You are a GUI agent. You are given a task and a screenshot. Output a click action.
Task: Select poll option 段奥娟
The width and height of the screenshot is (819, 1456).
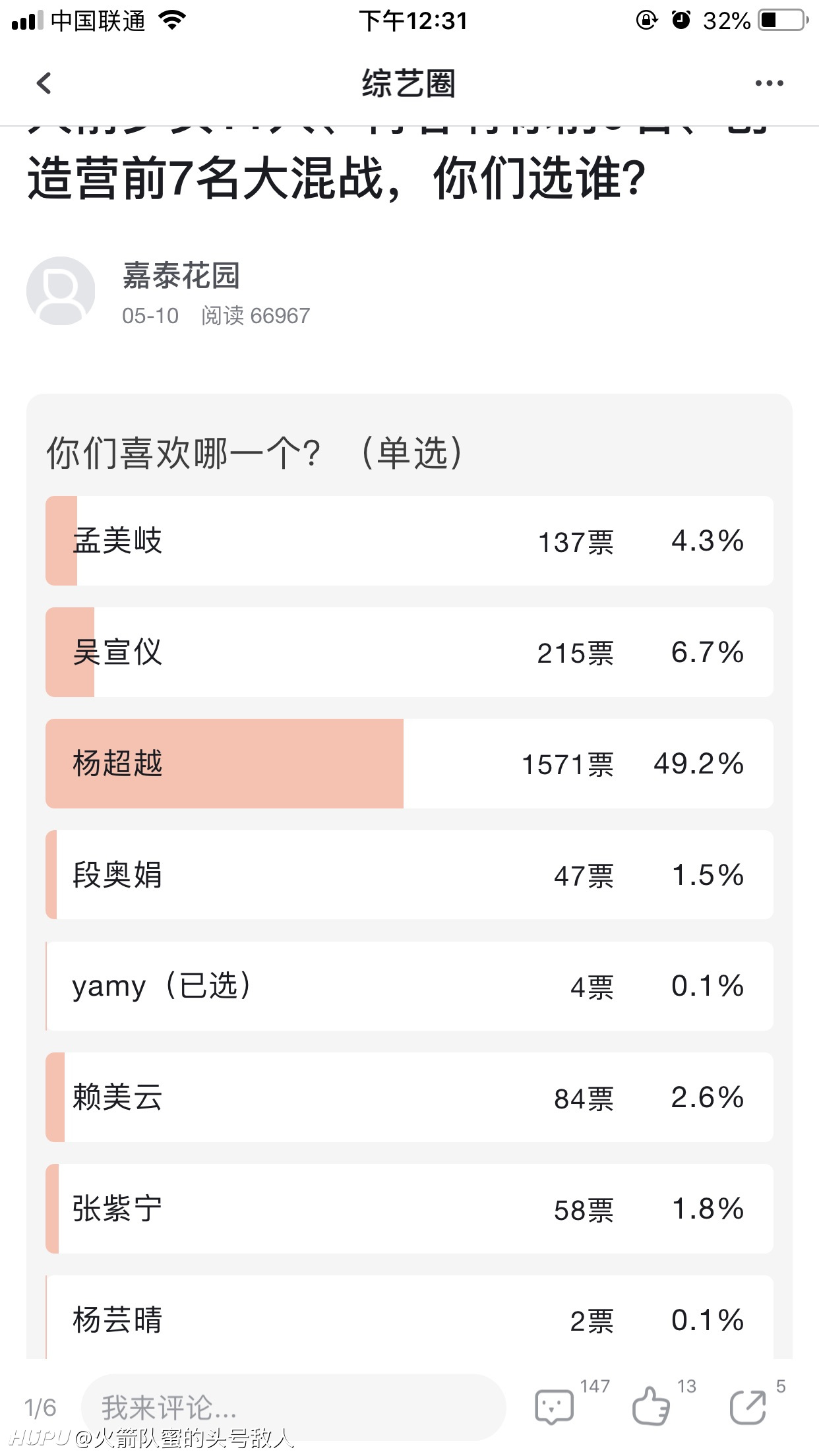pyautogui.click(x=409, y=875)
